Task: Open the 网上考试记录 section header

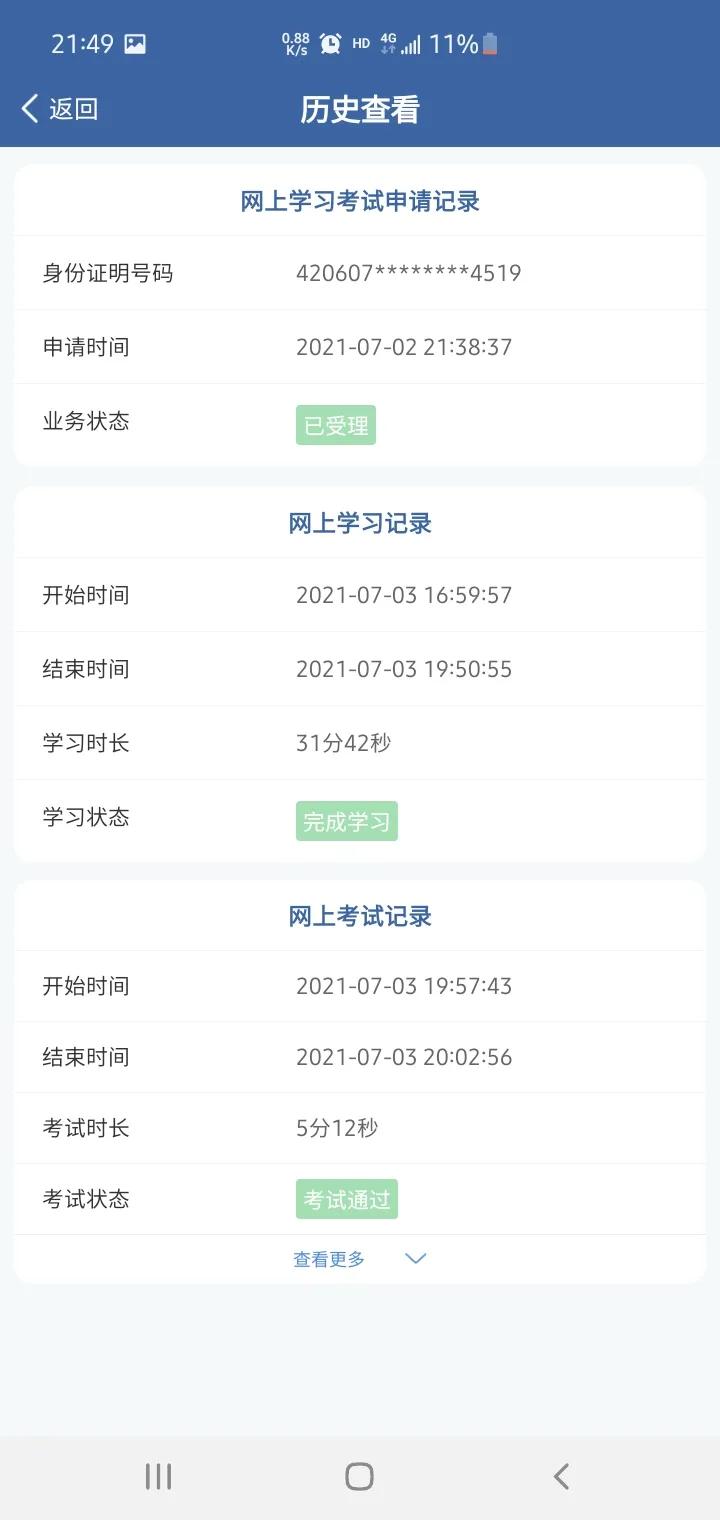Action: coord(360,915)
